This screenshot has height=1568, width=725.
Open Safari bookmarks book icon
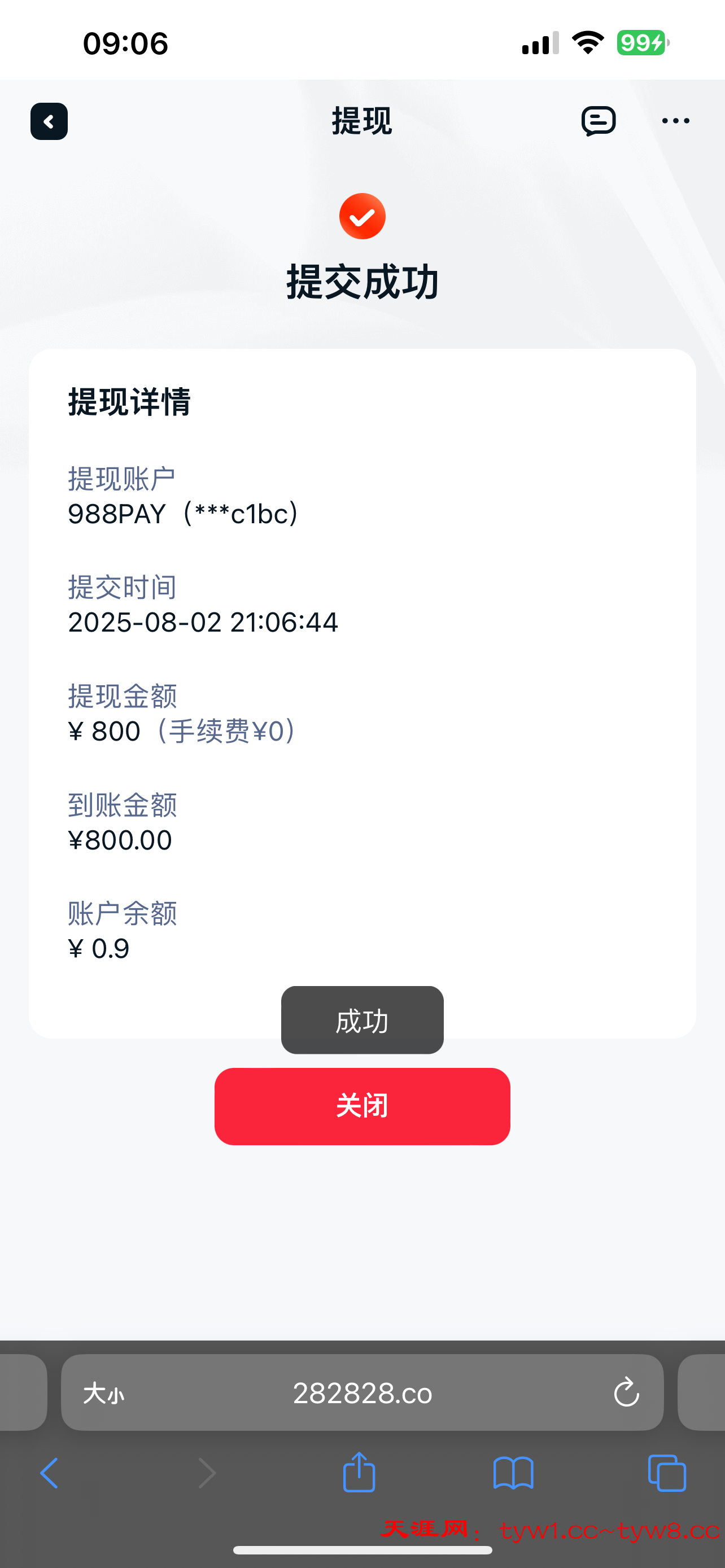(513, 1473)
